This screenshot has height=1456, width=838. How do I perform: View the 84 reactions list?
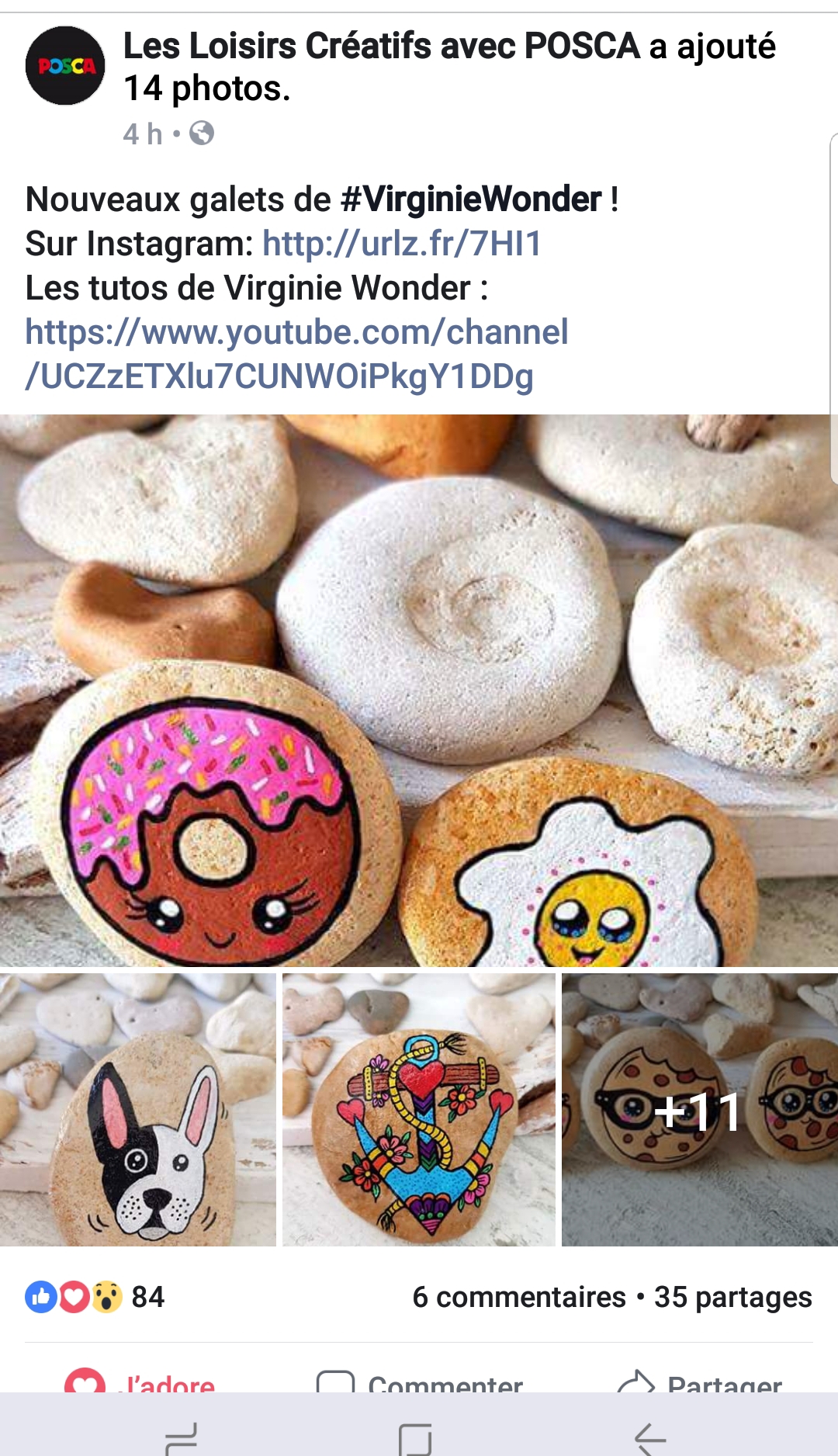pos(95,1297)
